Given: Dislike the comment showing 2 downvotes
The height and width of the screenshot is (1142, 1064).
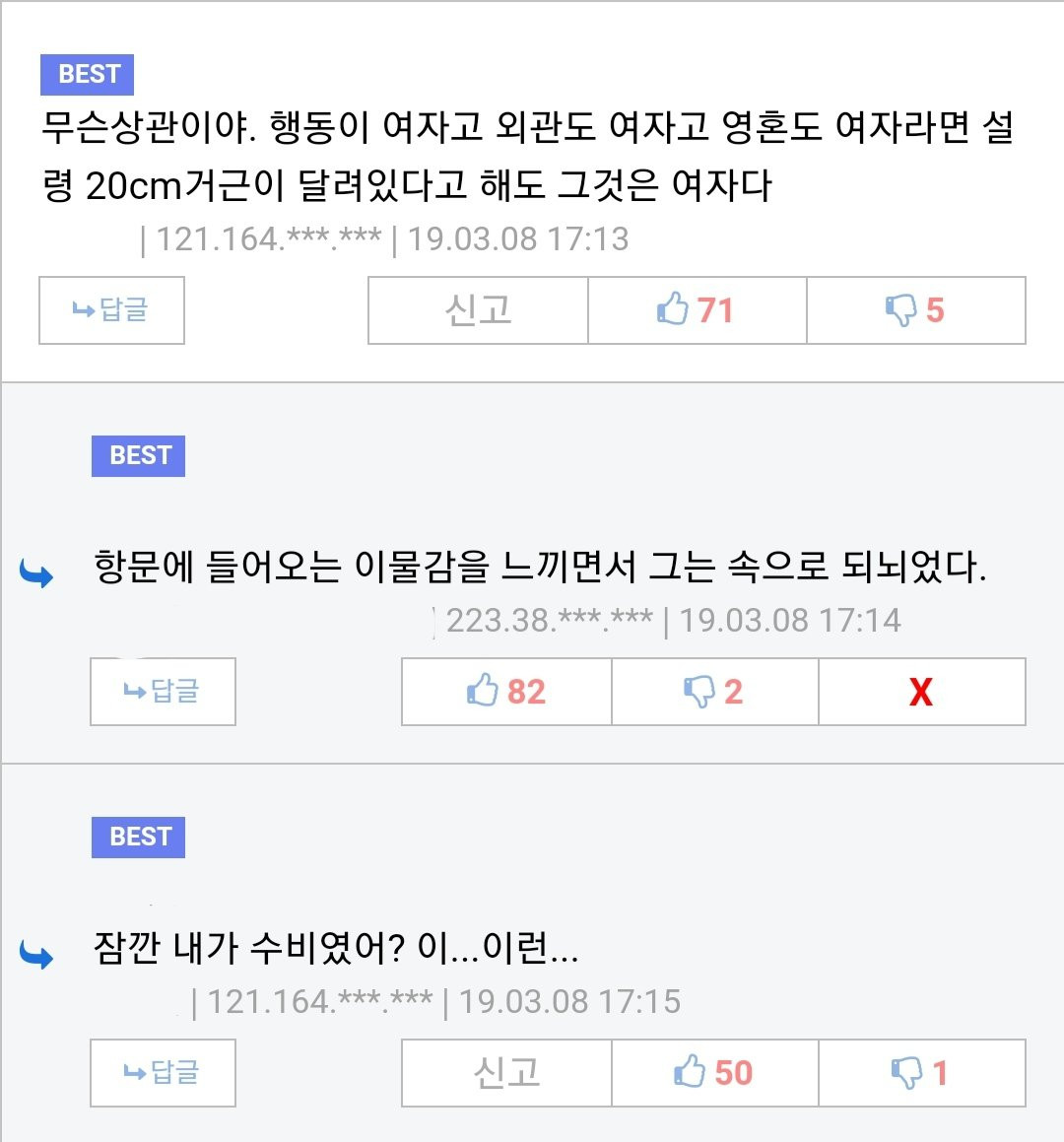Looking at the screenshot, I should [x=714, y=692].
